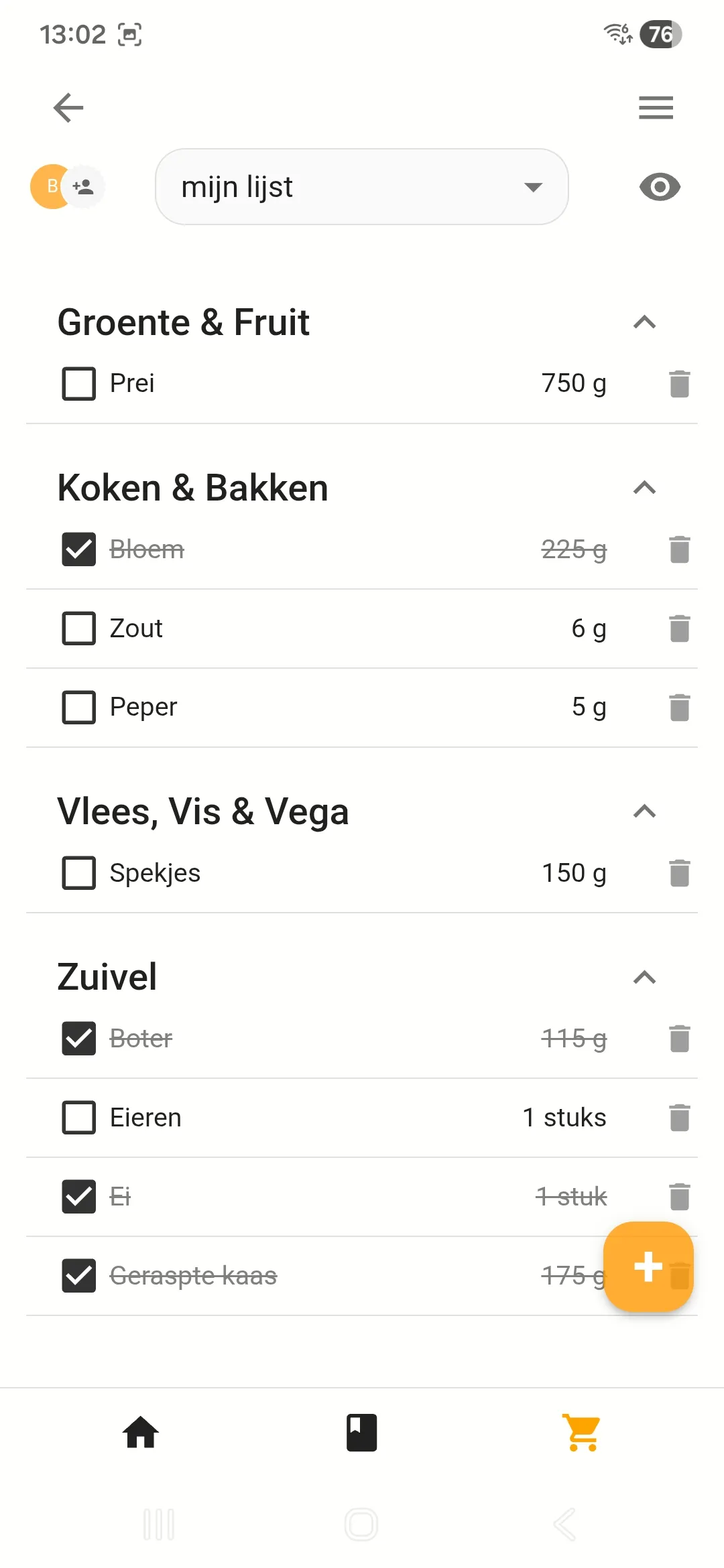The width and height of the screenshot is (724, 1568).
Task: Open the Home tab in bottom navigation
Action: click(x=141, y=1432)
